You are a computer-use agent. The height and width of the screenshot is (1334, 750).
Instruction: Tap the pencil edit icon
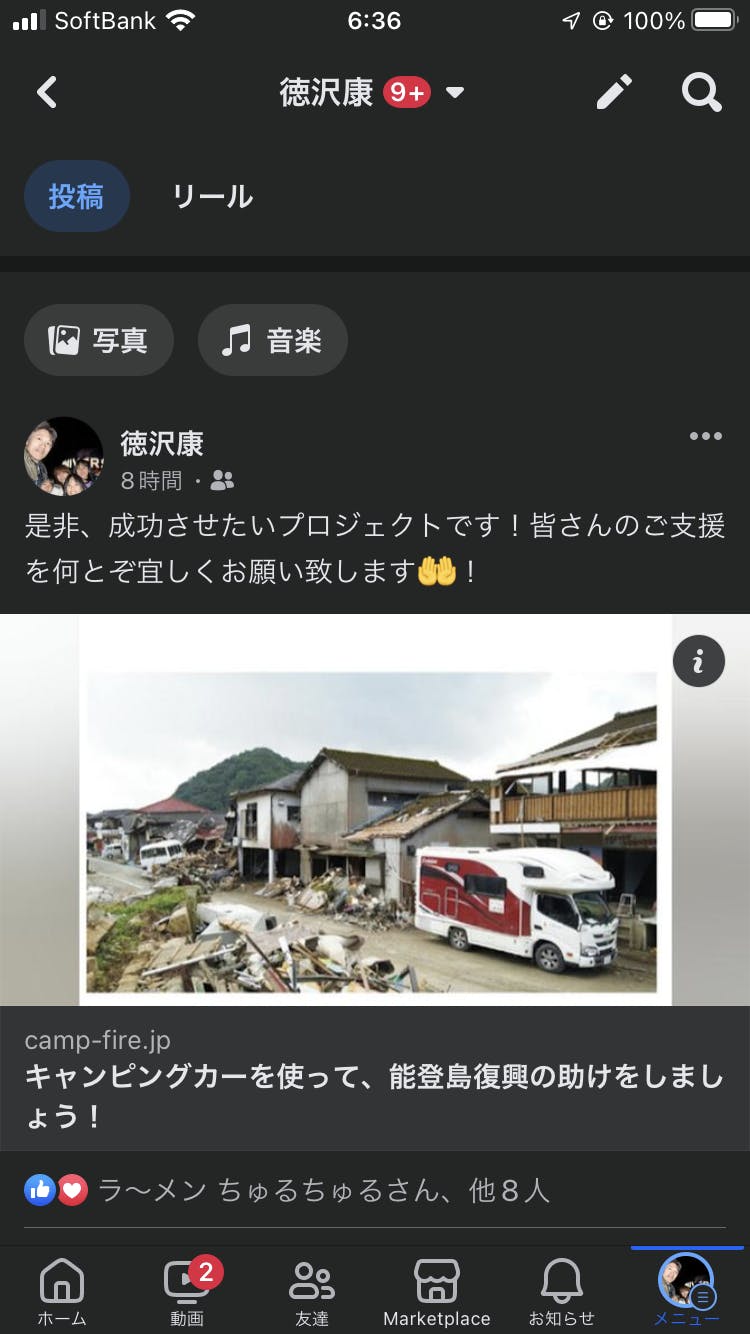click(x=614, y=93)
